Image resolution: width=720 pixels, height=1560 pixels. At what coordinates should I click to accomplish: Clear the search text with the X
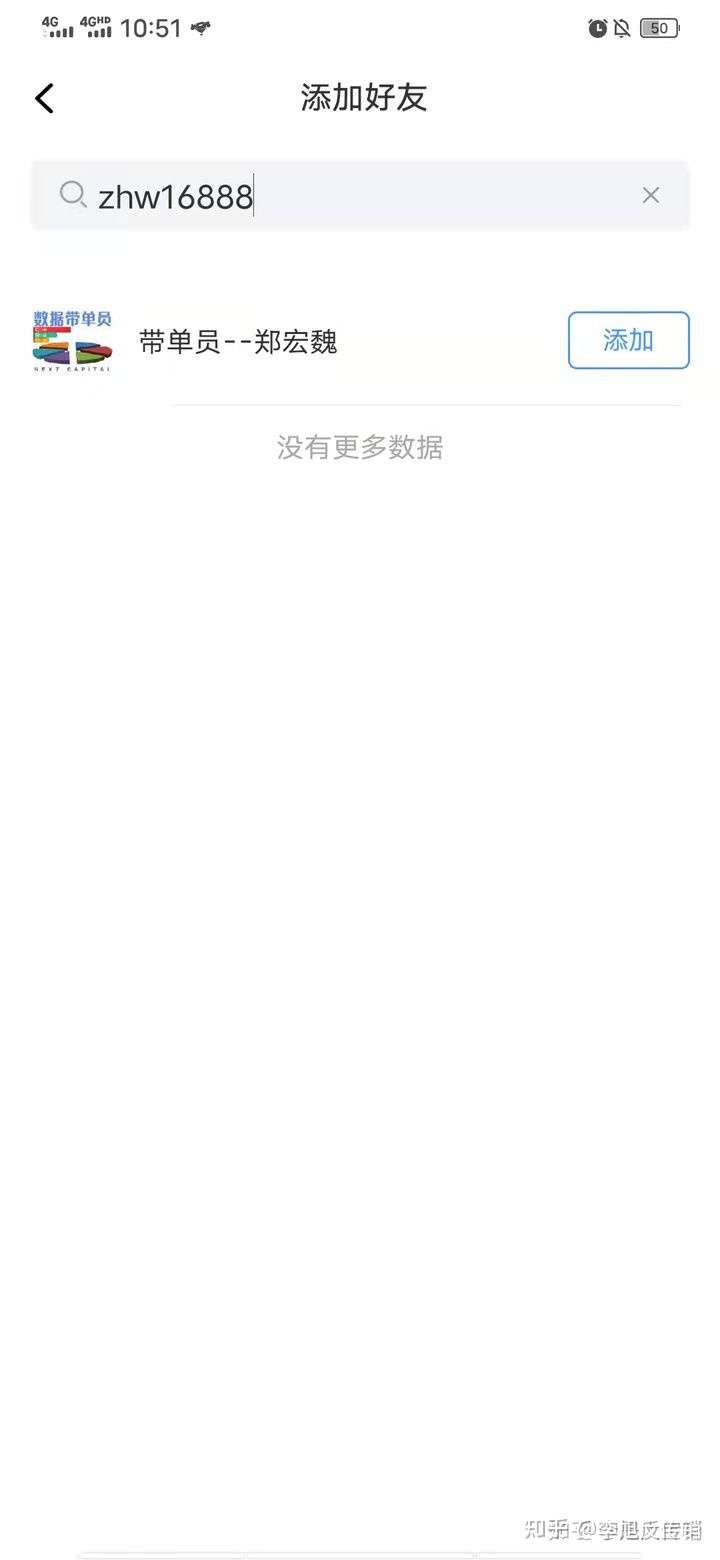pyautogui.click(x=650, y=195)
